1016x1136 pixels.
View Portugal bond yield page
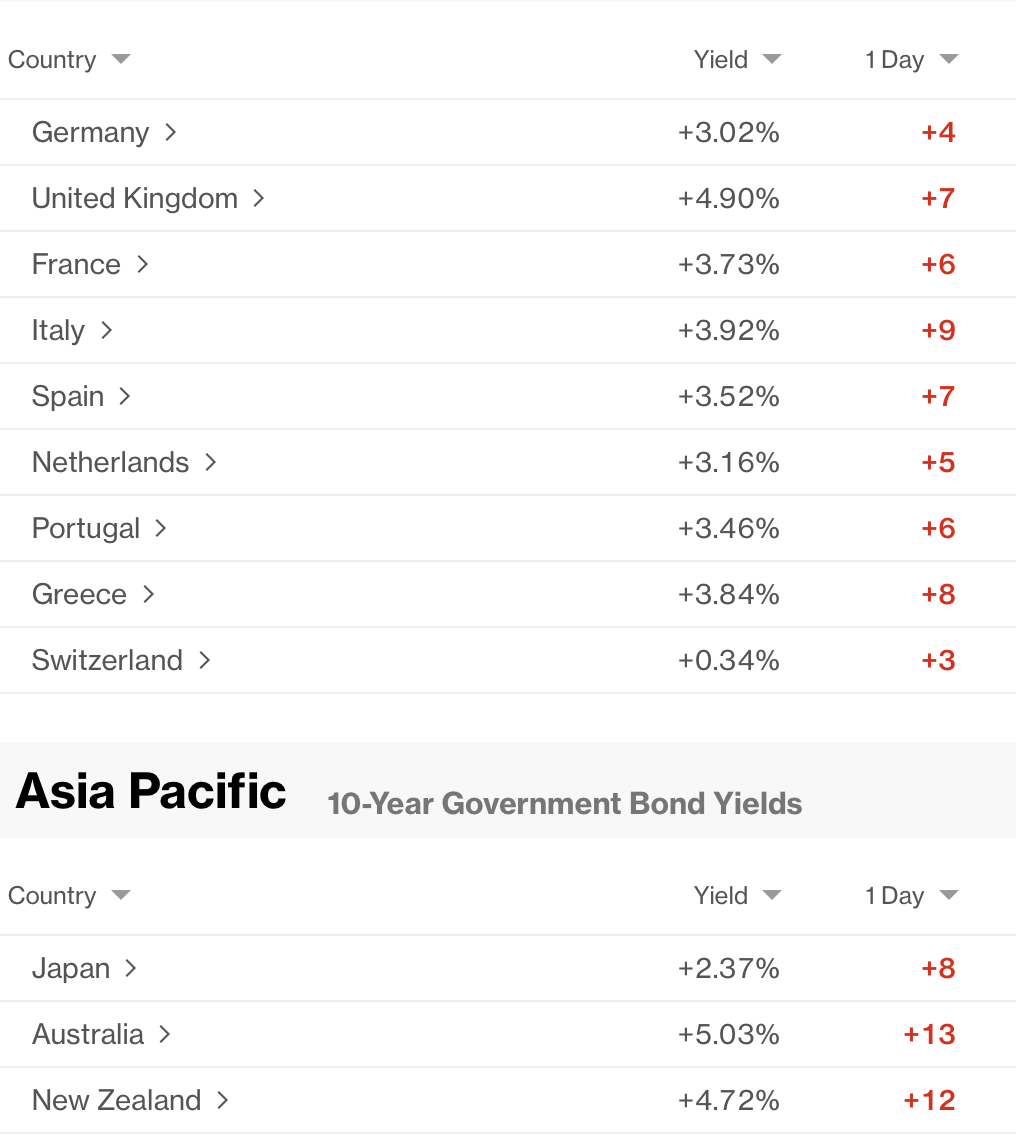(x=98, y=528)
